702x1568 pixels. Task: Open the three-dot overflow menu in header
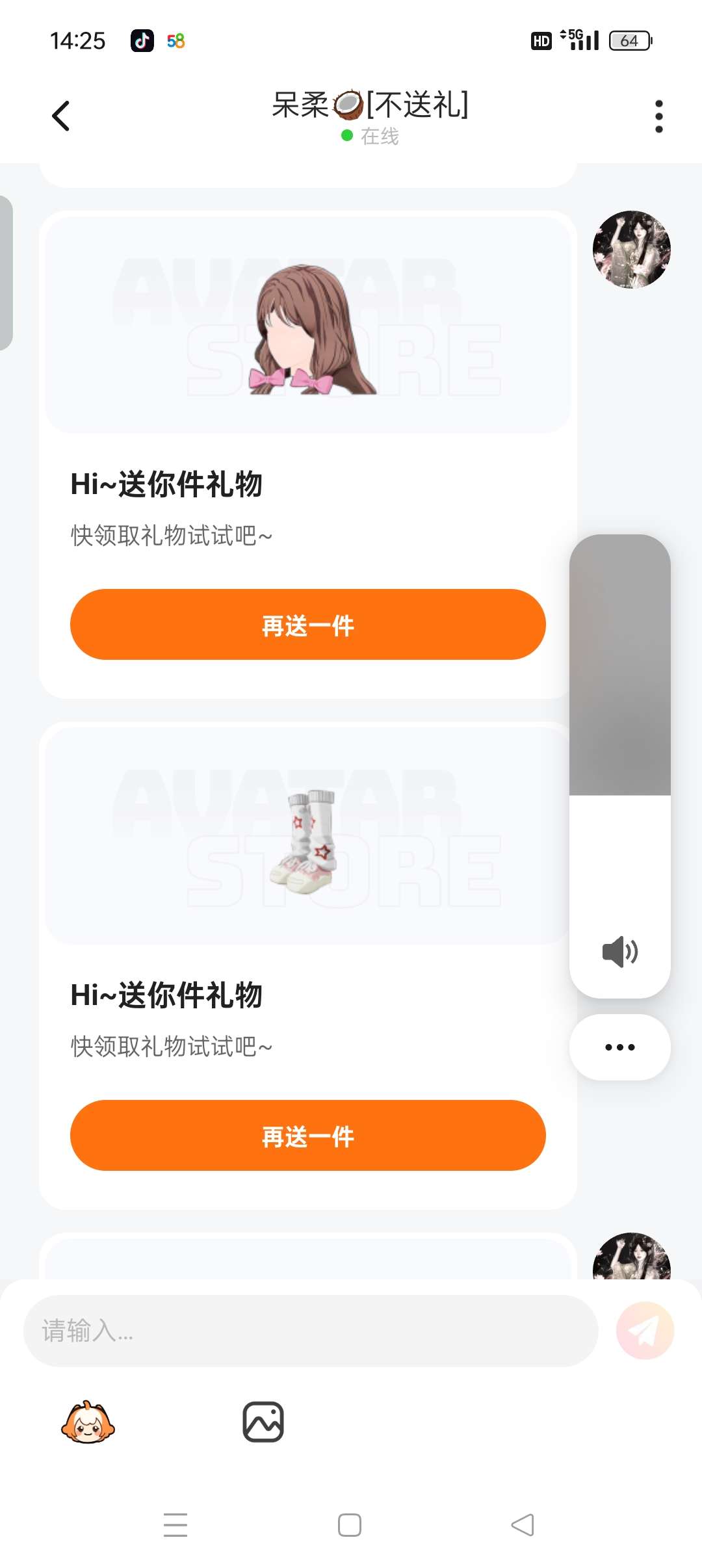coord(658,117)
